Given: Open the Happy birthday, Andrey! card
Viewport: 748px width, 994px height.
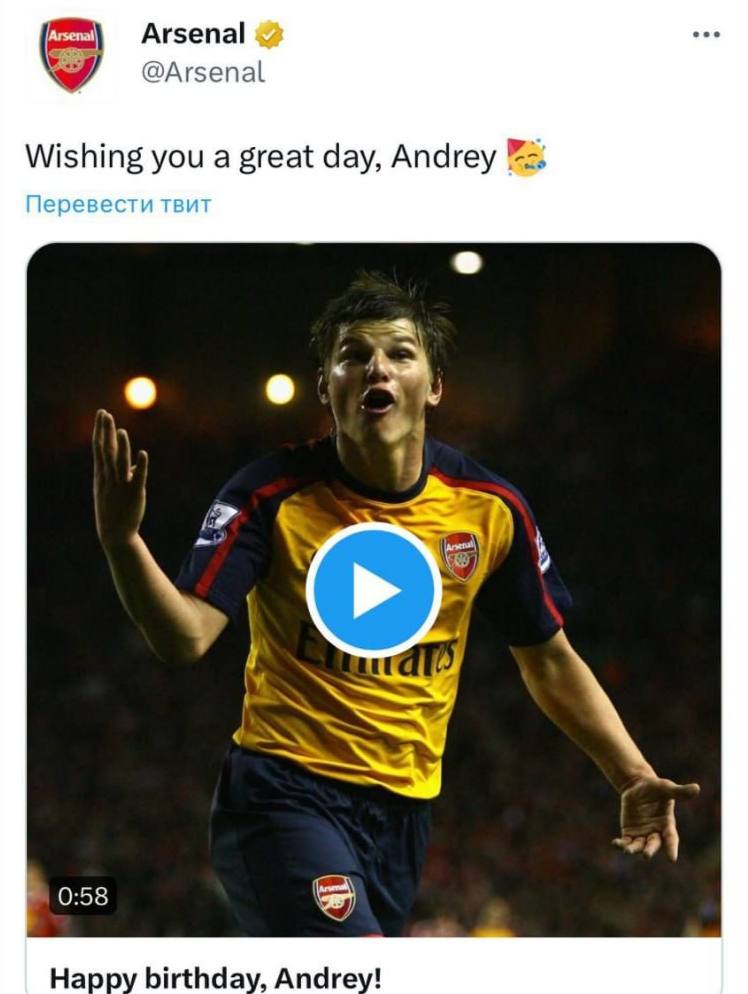Looking at the screenshot, I should pos(216,977).
